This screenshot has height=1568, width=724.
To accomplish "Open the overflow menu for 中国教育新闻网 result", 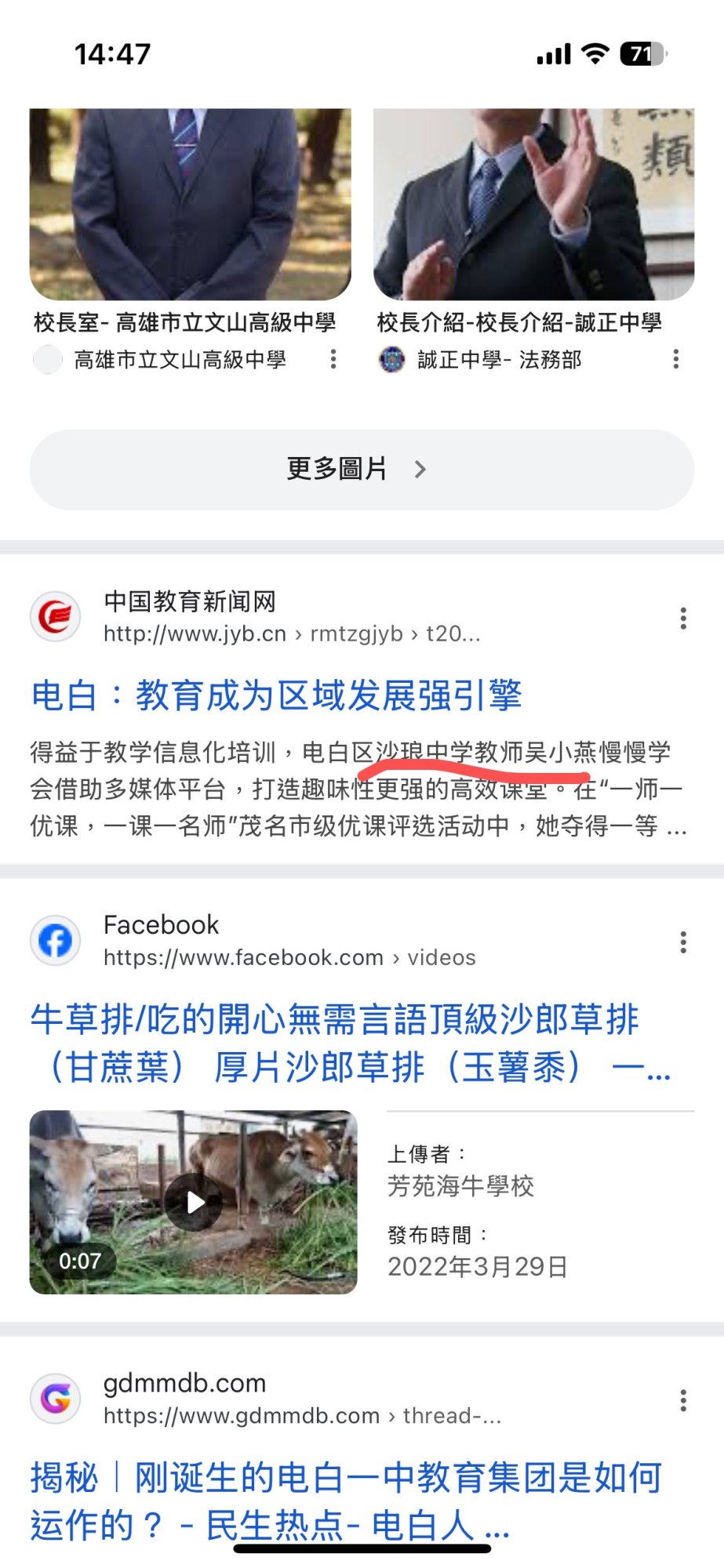I will tap(683, 619).
